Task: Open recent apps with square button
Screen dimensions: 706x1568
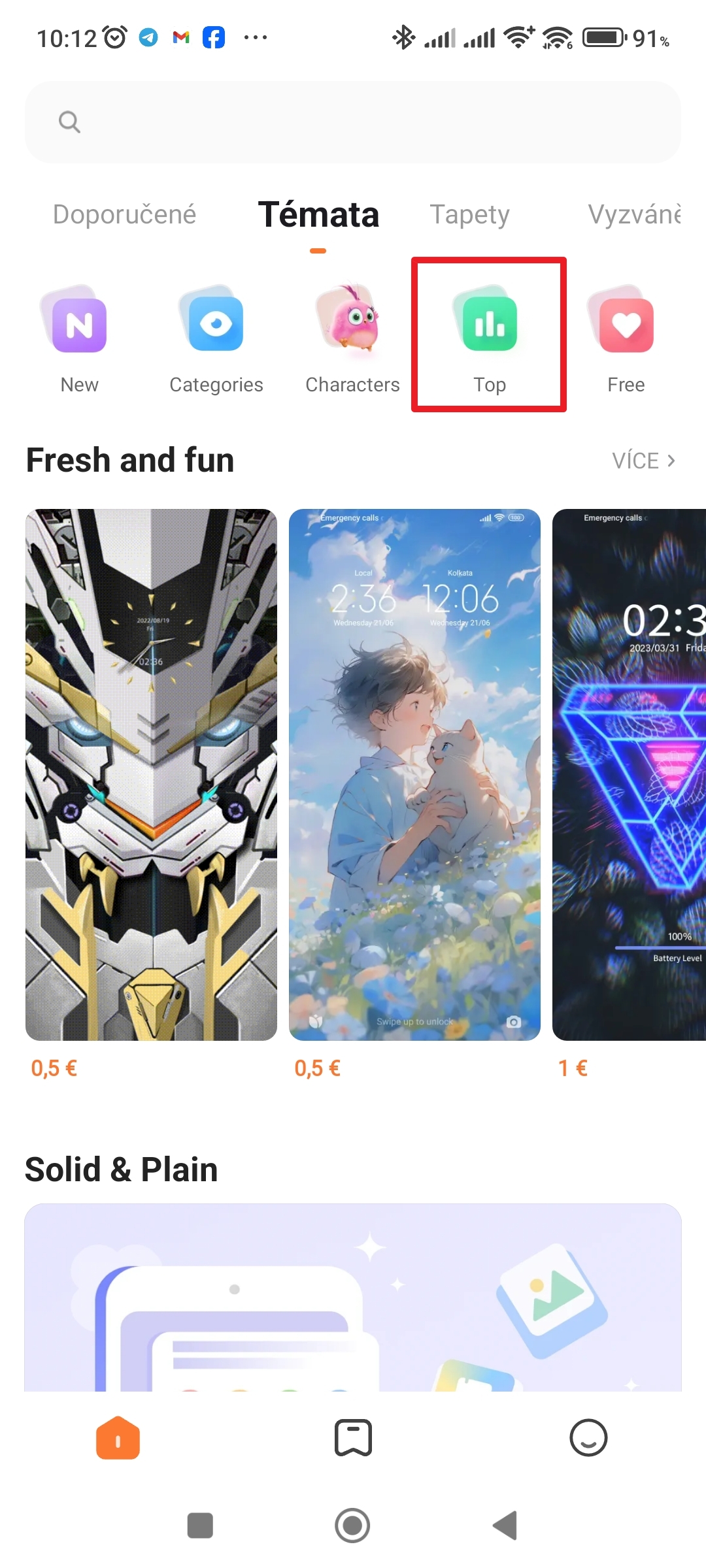Action: 200,1526
